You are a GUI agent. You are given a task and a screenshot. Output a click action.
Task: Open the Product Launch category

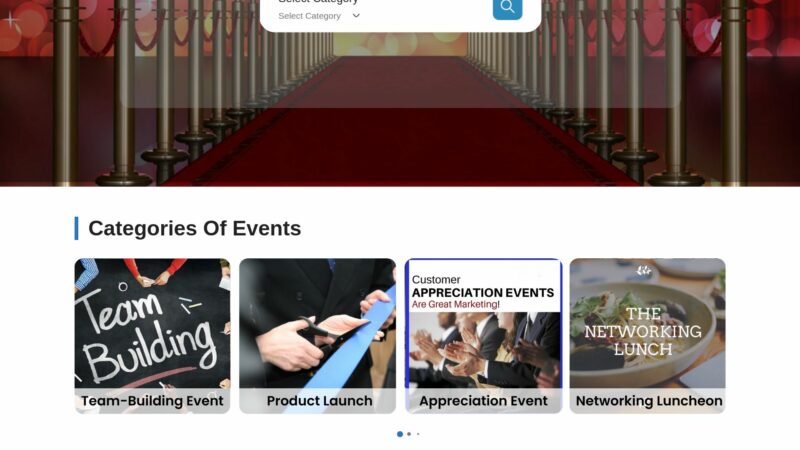(317, 335)
